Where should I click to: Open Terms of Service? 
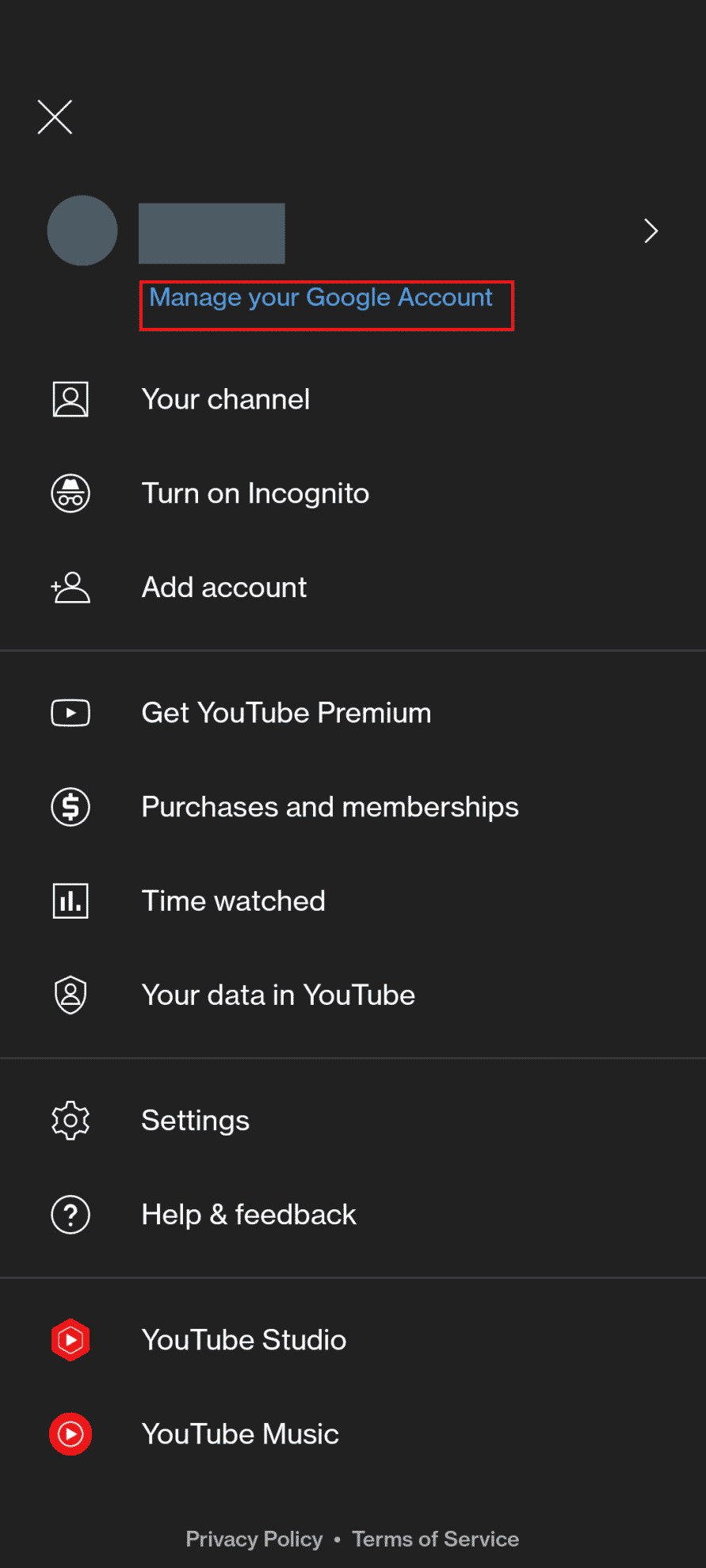tap(435, 1539)
